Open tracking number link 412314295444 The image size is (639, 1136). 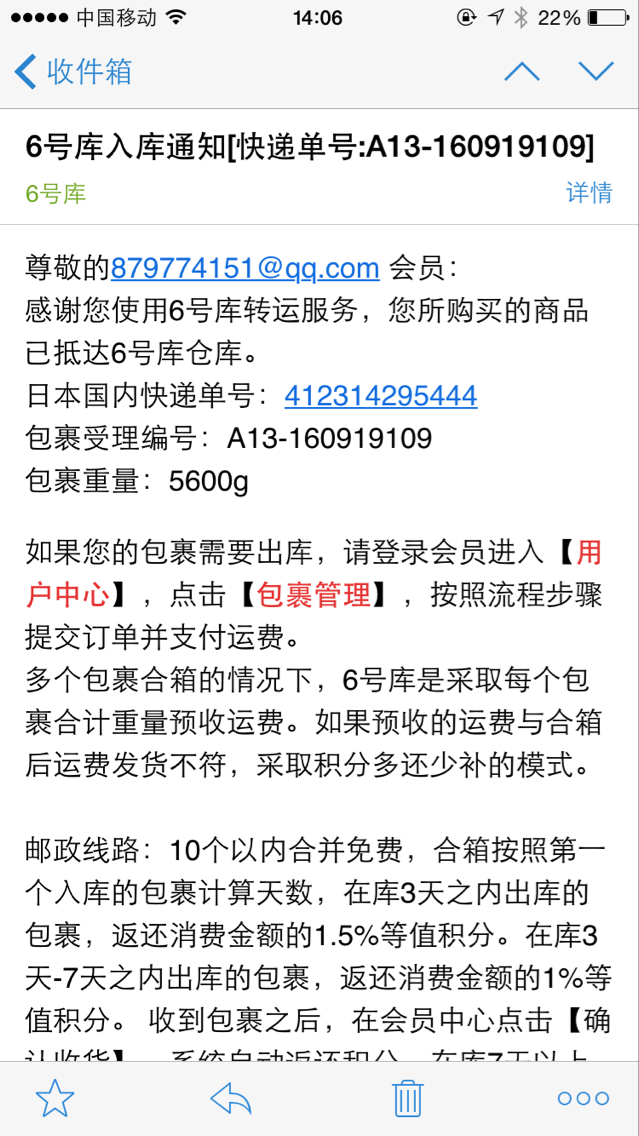(x=380, y=396)
